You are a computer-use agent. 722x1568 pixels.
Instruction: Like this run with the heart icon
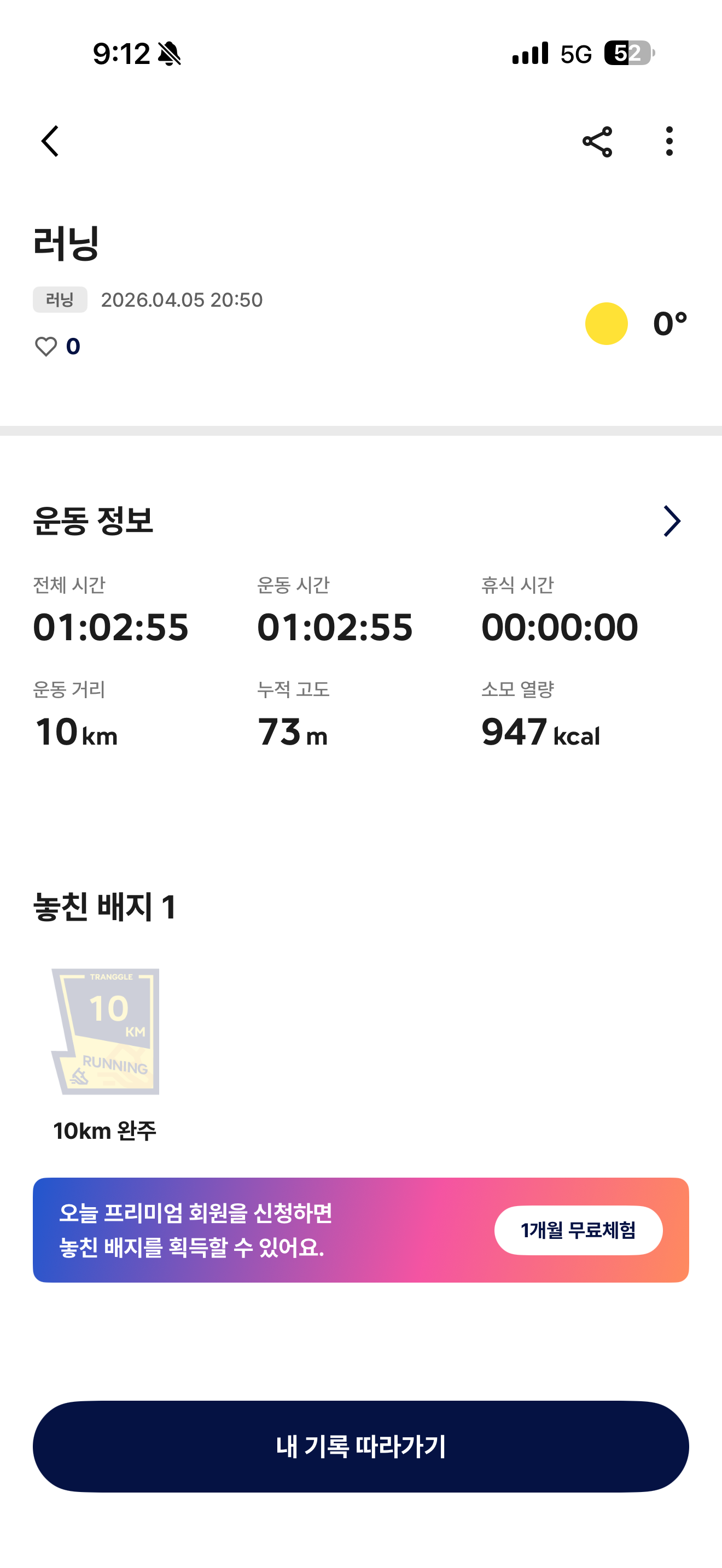45,346
